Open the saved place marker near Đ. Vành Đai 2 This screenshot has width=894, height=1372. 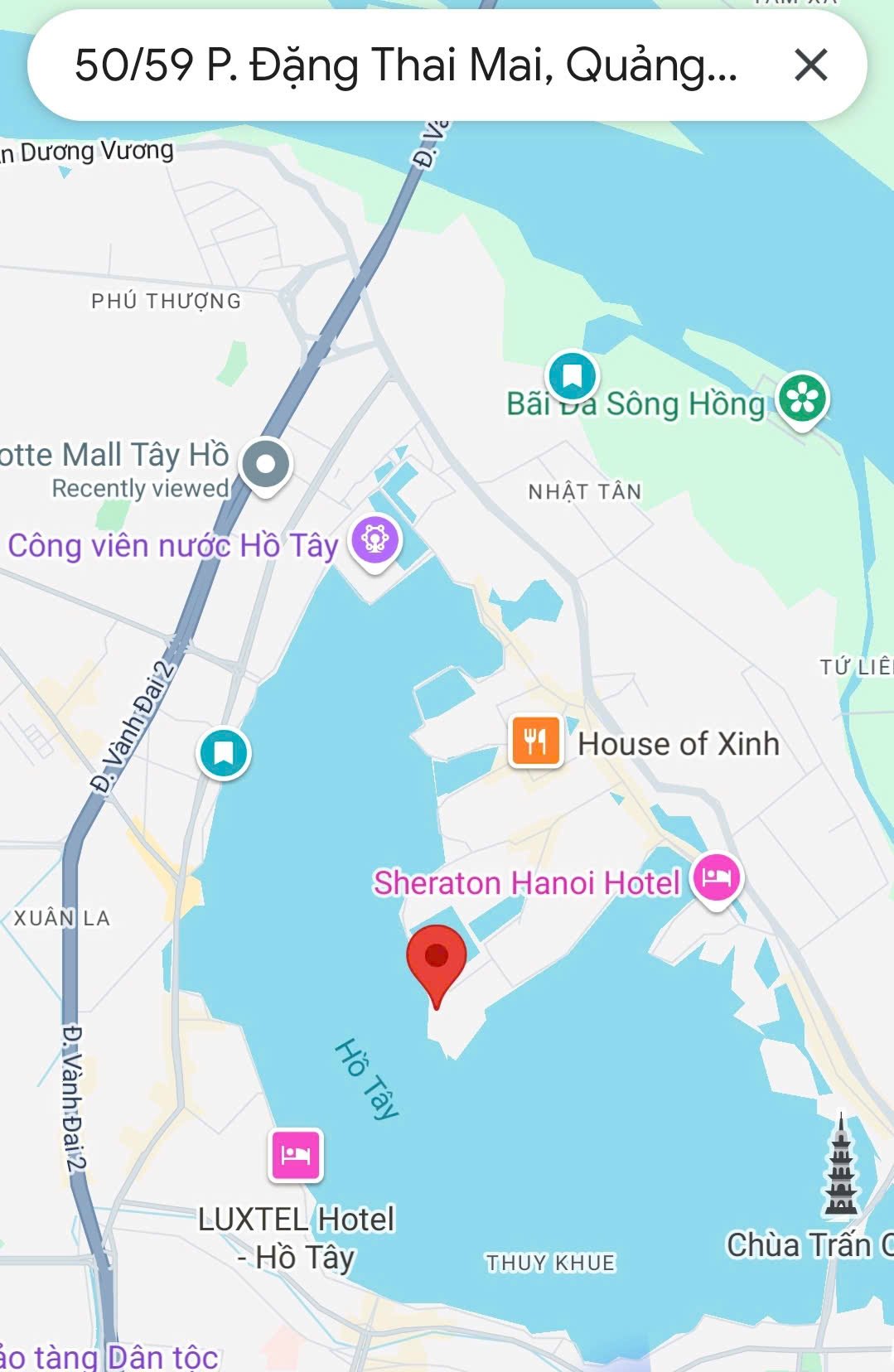click(224, 753)
